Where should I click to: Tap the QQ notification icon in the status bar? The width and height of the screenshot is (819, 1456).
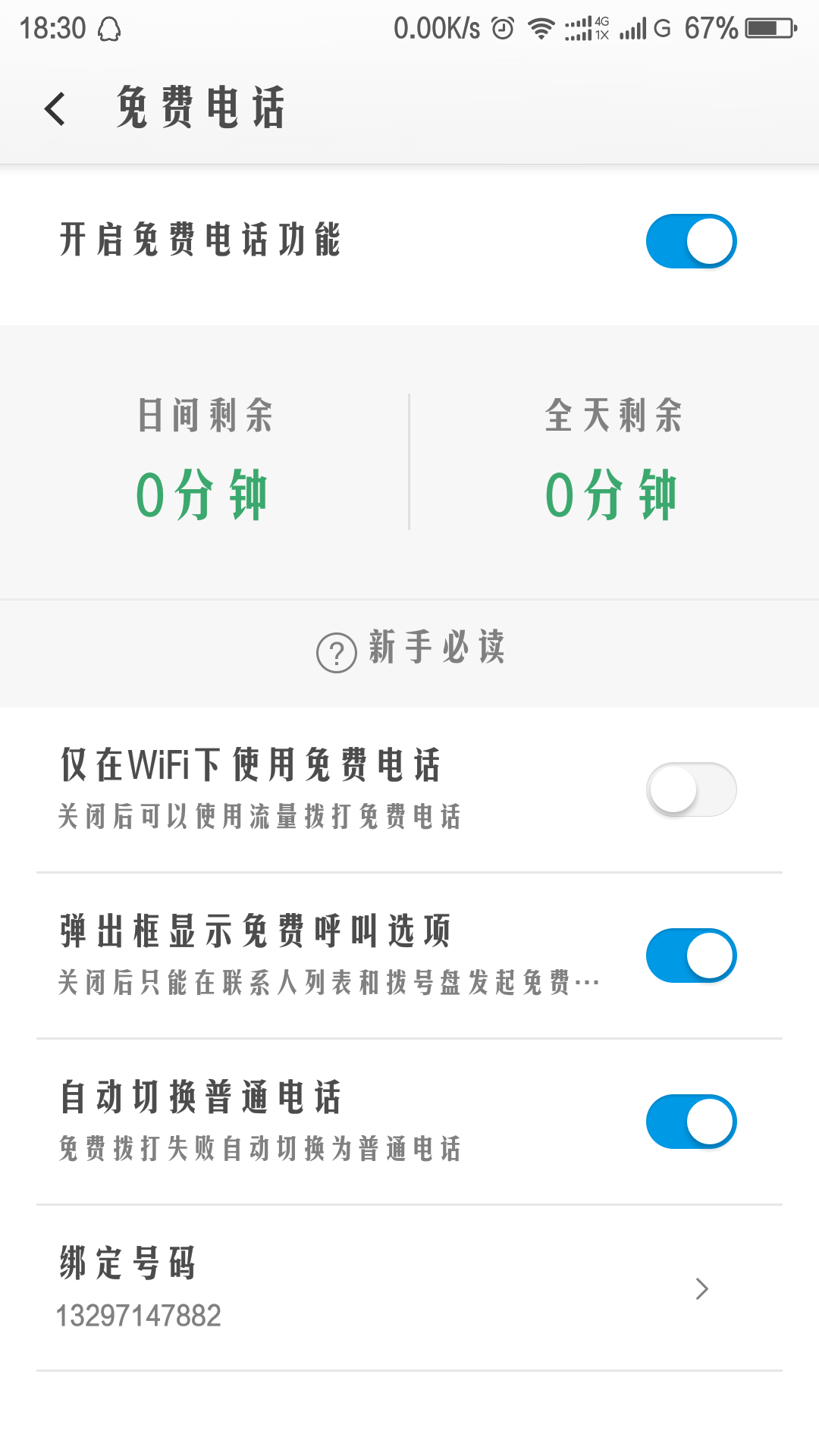click(110, 27)
